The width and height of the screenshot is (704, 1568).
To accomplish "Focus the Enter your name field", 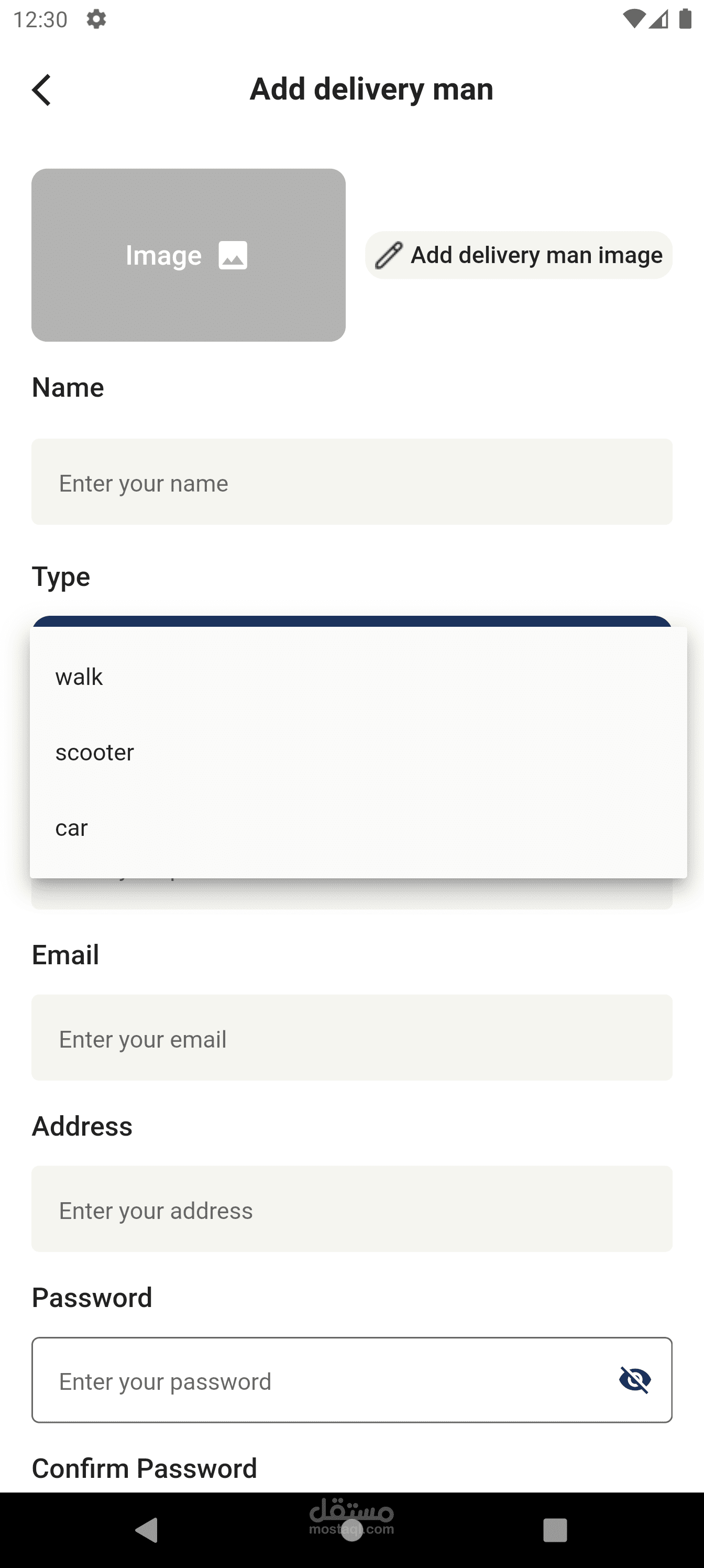I will click(351, 482).
